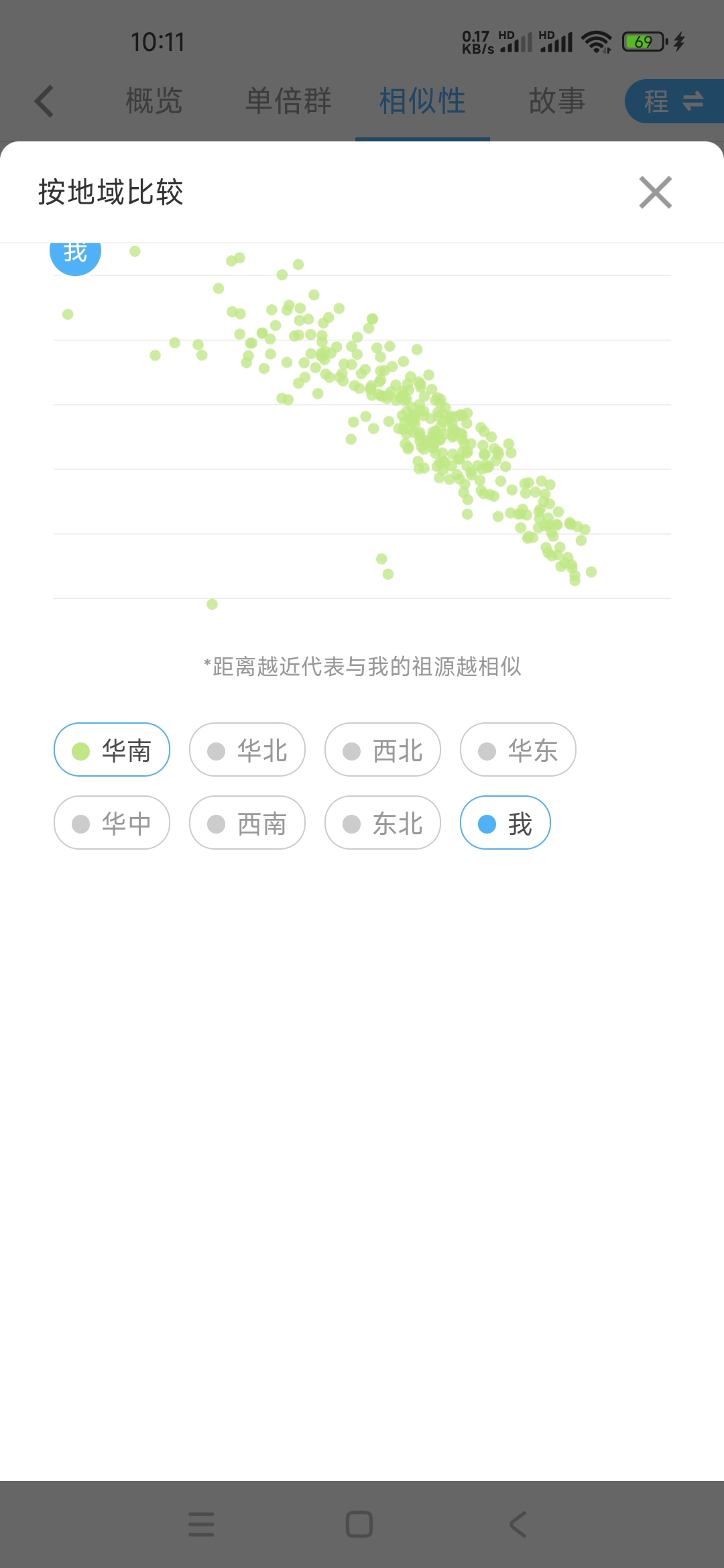
Task: Toggle the 我 chip in the legend
Action: click(505, 823)
